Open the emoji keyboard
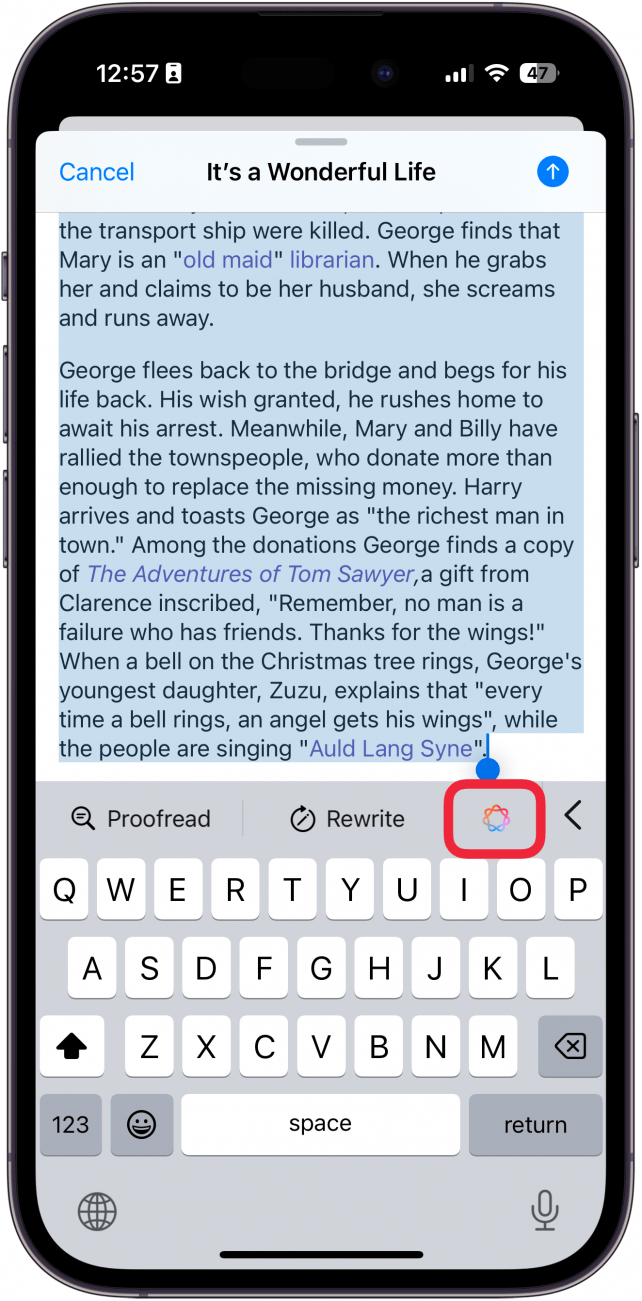 [x=142, y=1125]
